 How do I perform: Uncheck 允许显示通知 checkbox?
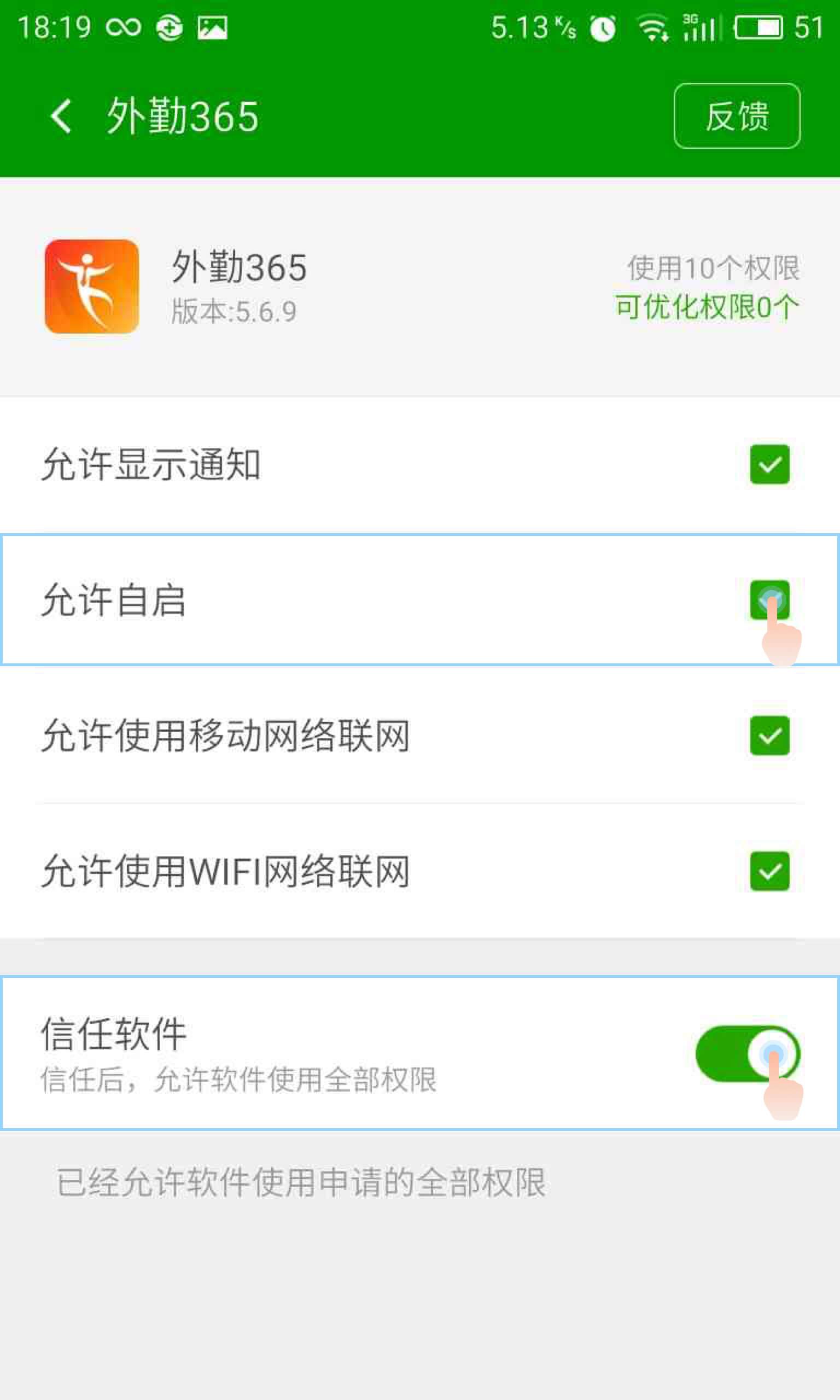(x=769, y=465)
